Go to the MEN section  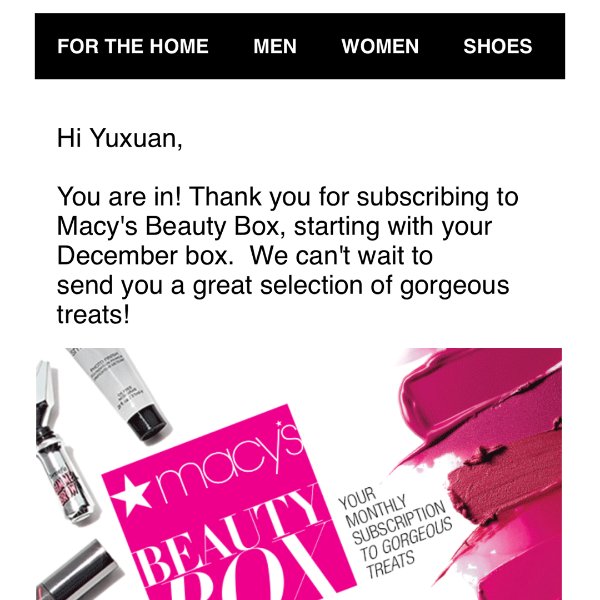(x=275, y=46)
